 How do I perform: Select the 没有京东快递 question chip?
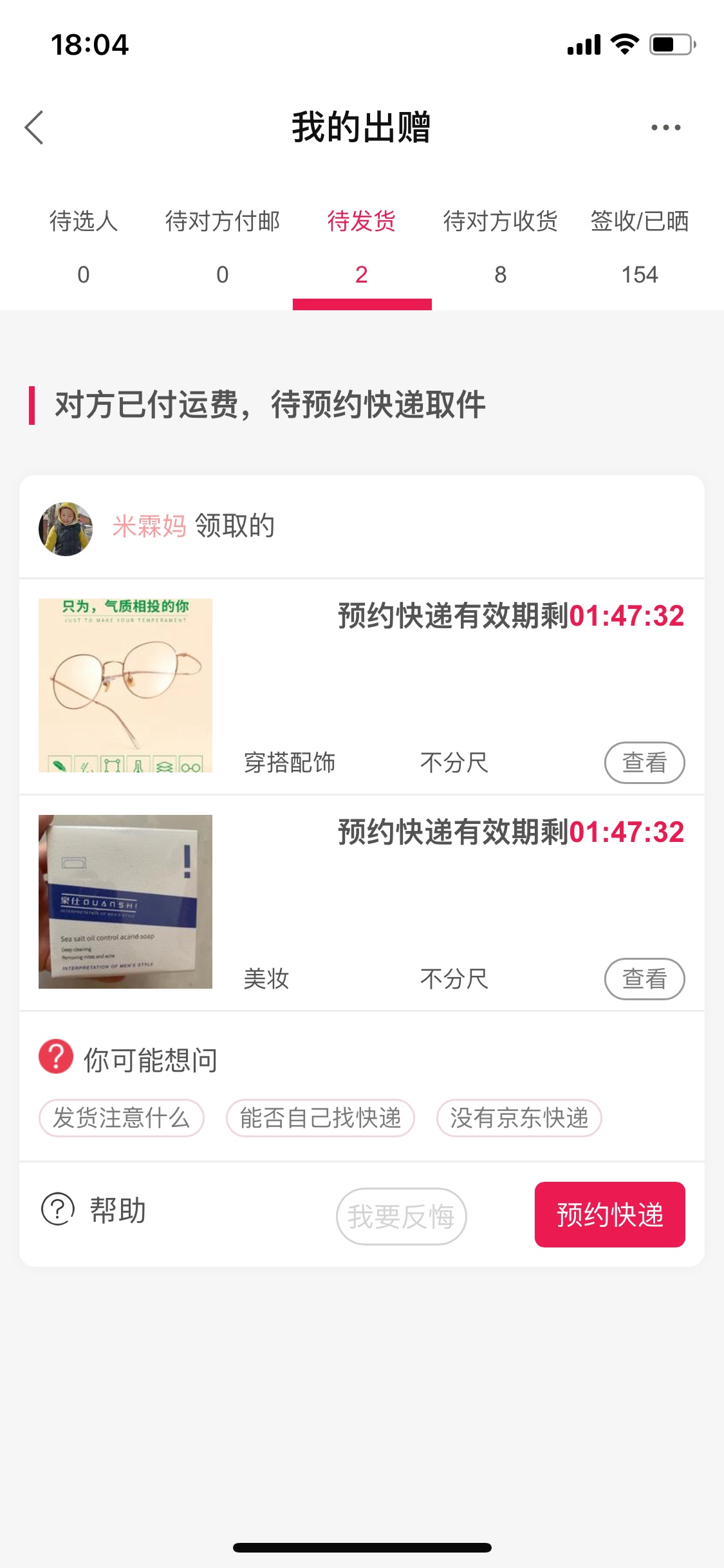tap(519, 1118)
